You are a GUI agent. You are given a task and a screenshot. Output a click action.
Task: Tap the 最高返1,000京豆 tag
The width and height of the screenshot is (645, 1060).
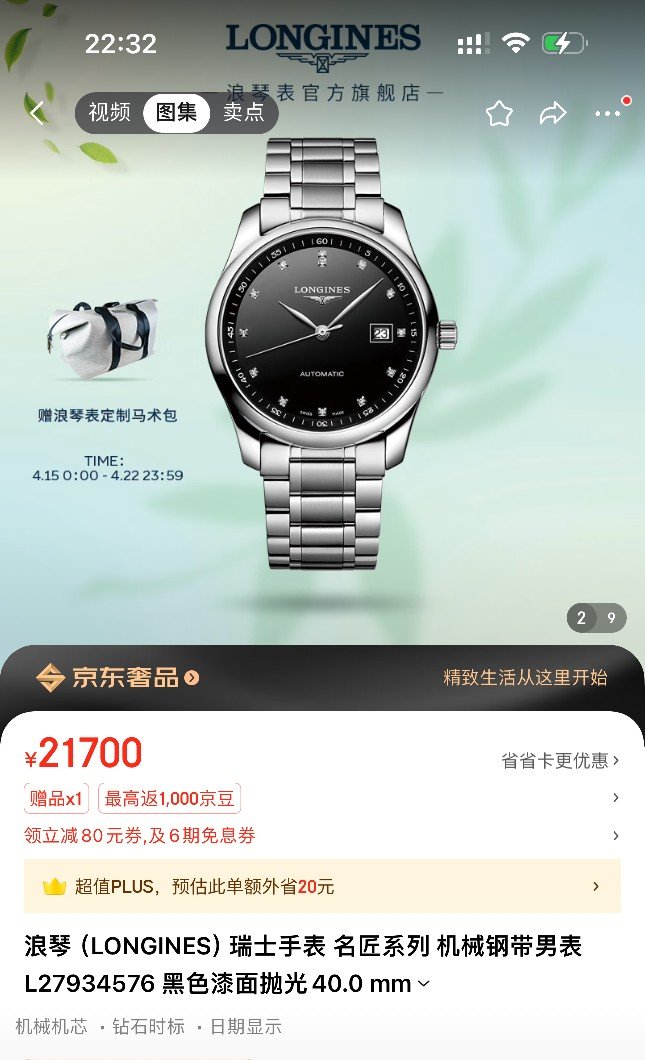point(169,798)
